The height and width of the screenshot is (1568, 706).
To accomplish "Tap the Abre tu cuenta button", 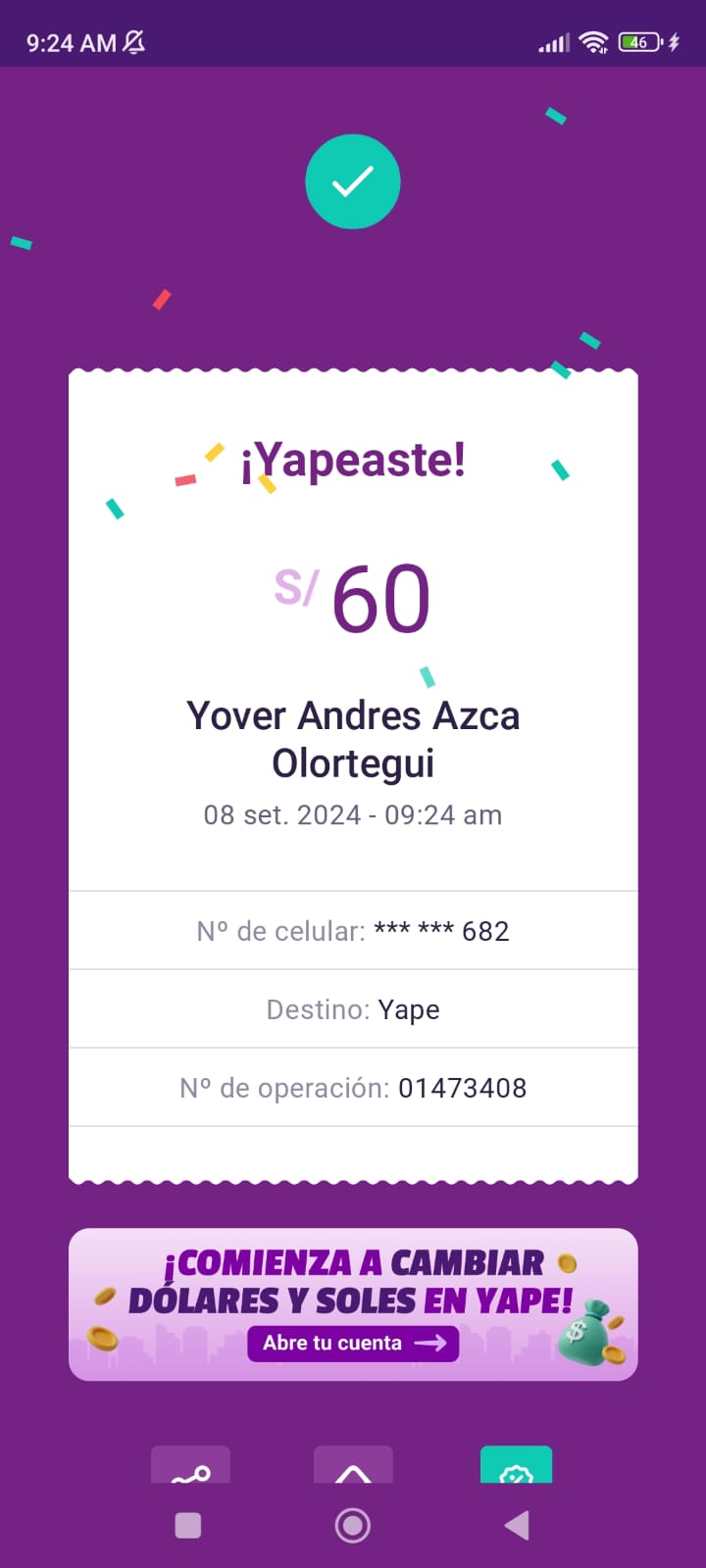I will [353, 1343].
